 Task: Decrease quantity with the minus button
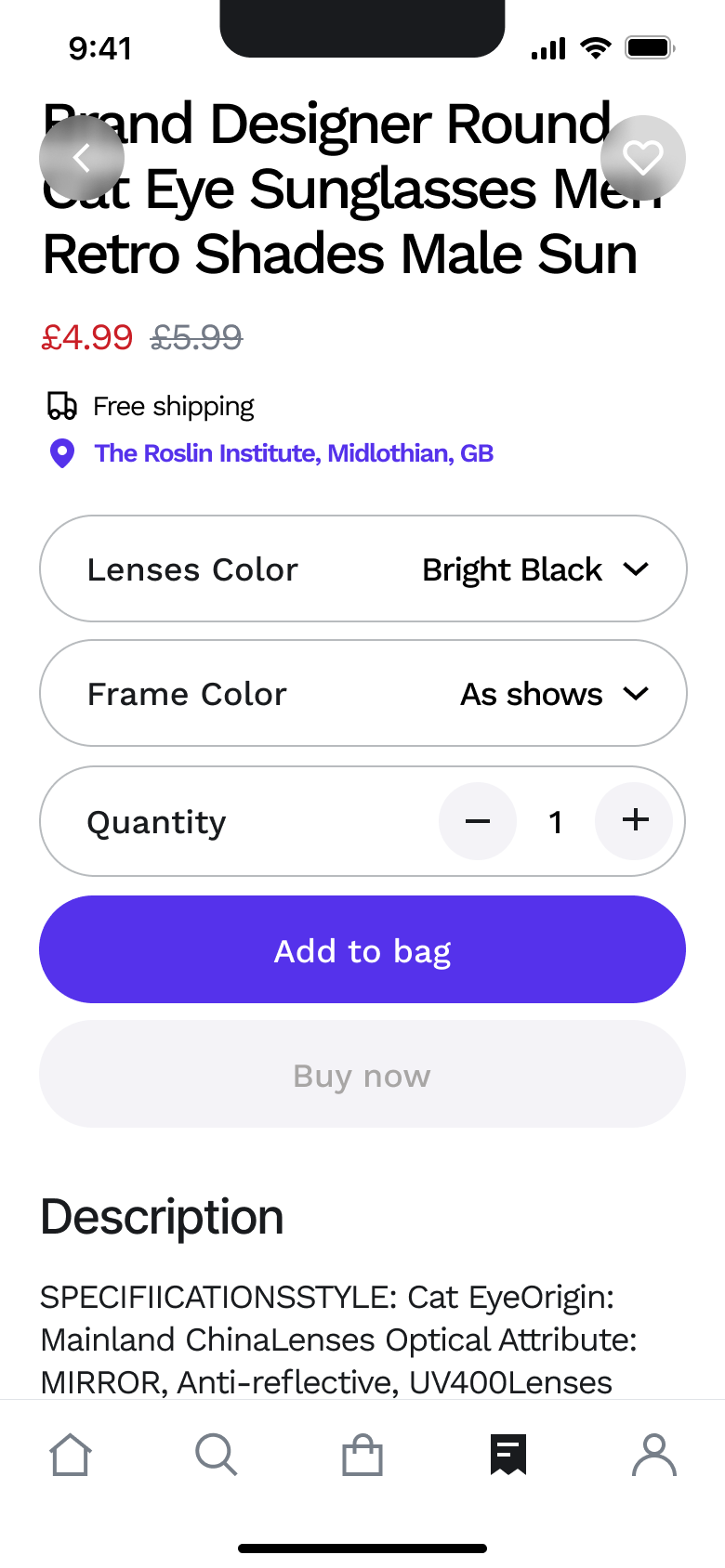pyautogui.click(x=478, y=821)
